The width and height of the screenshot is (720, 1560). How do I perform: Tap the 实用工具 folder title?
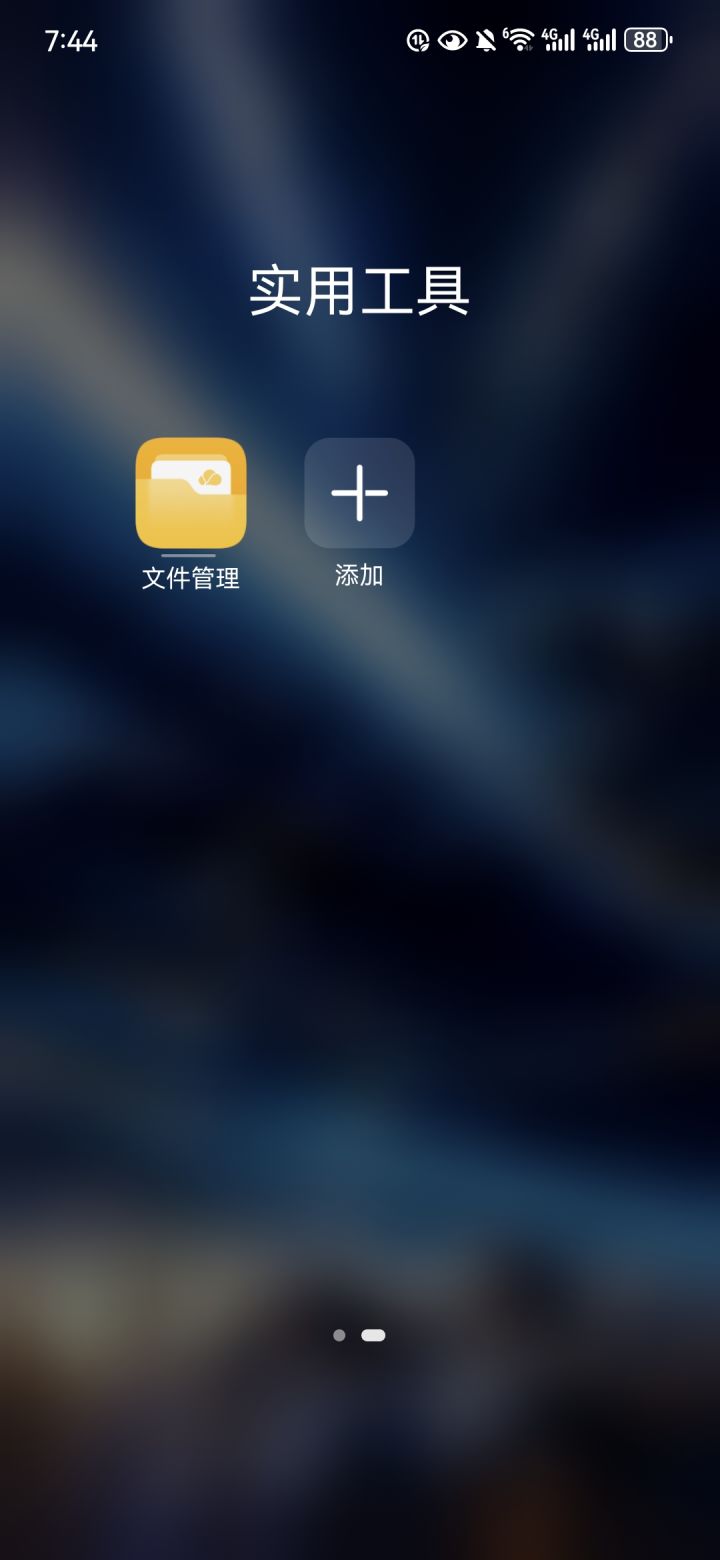pyautogui.click(x=360, y=293)
